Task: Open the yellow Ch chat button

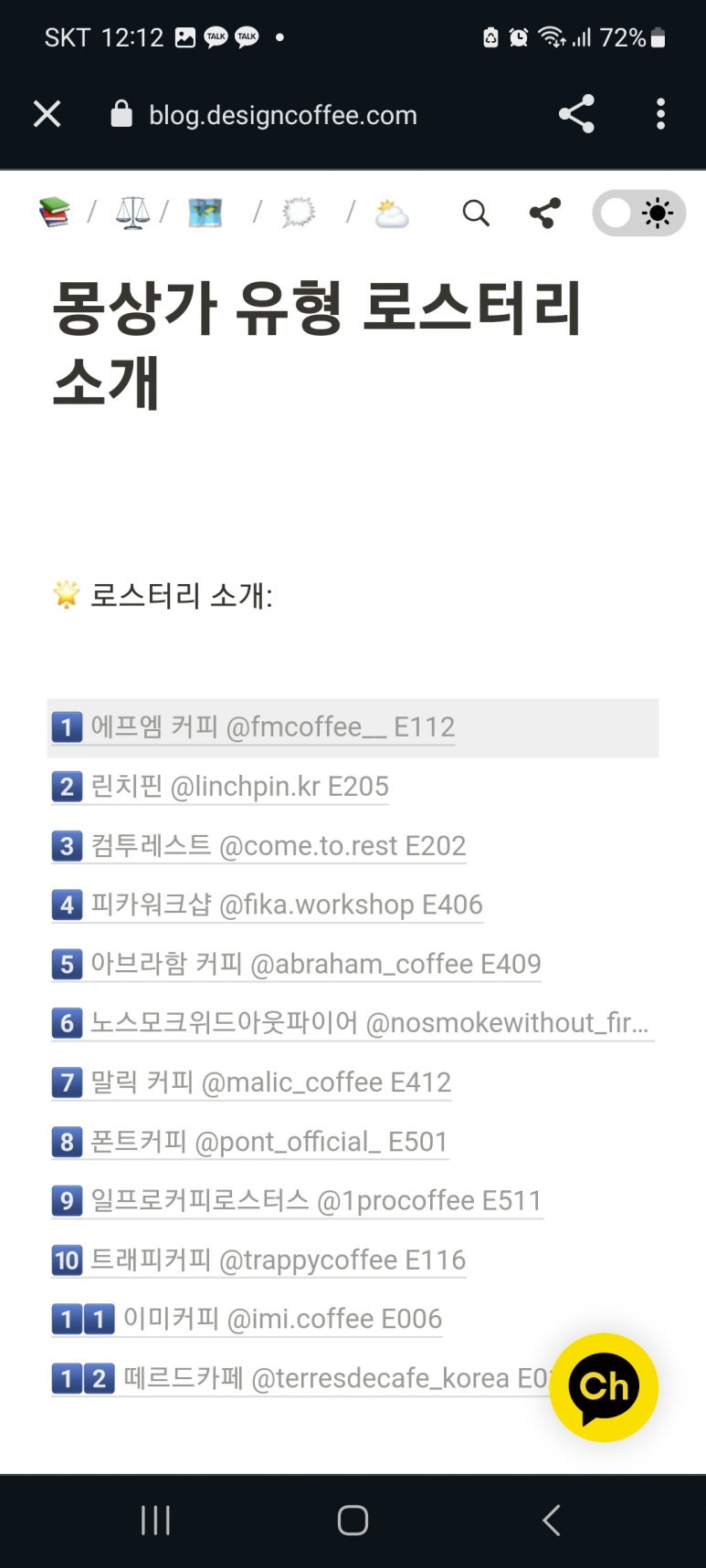Action: pos(604,1387)
